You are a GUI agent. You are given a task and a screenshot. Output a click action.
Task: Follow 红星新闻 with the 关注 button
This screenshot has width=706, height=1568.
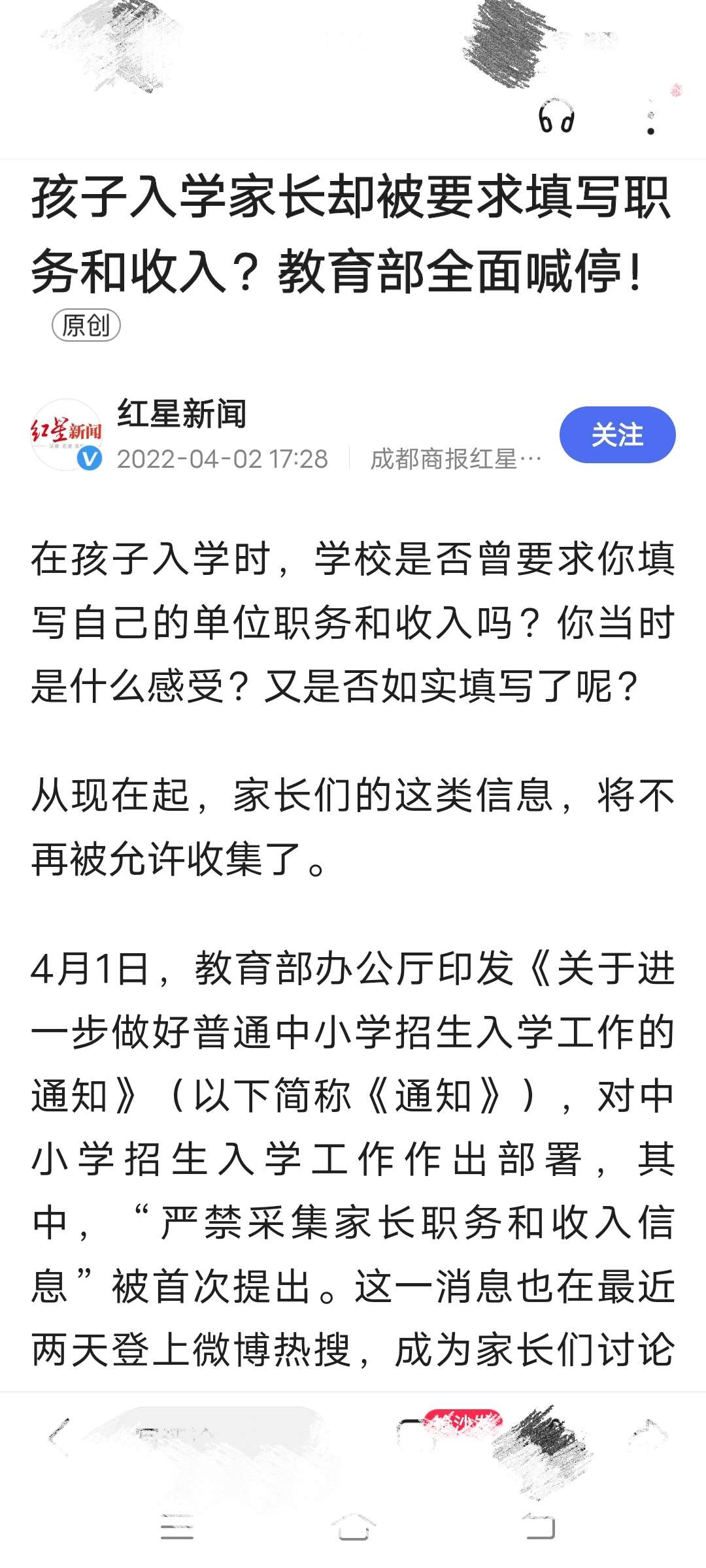click(617, 435)
